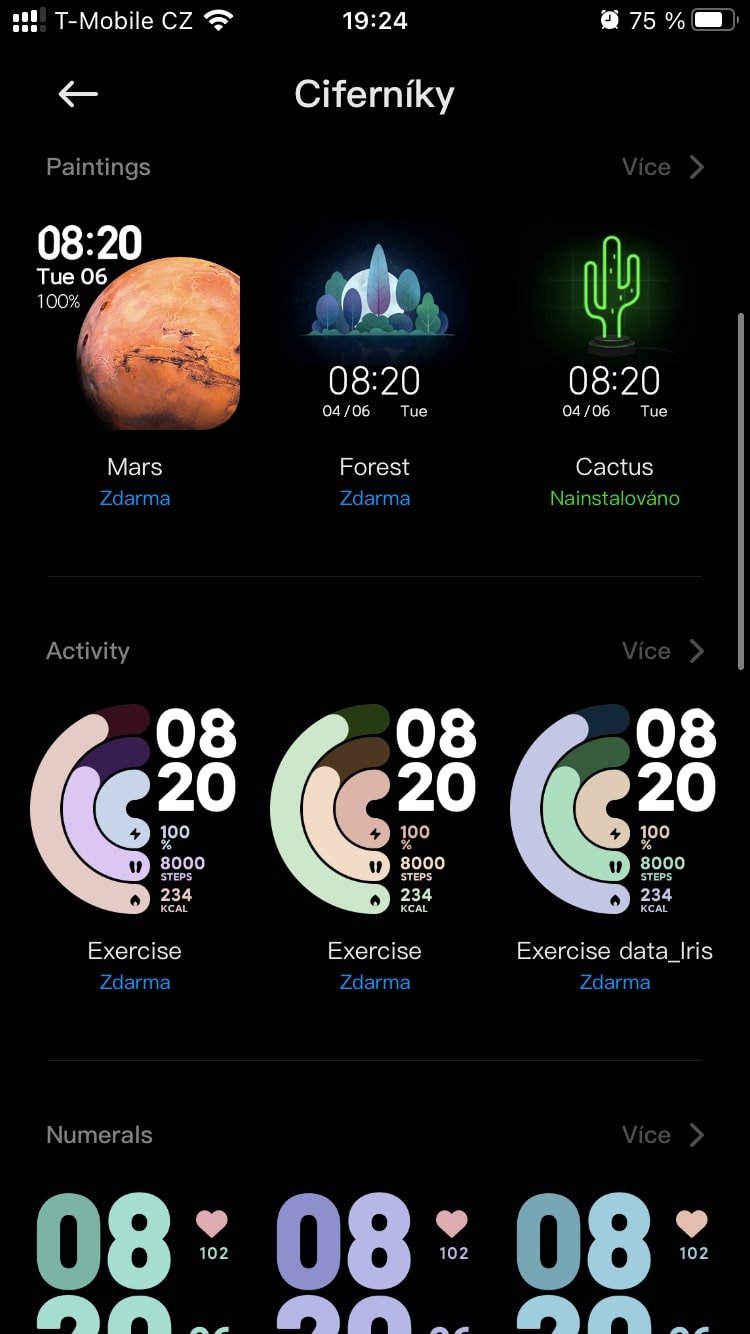750x1334 pixels.
Task: Open the Exercise data_Iris watch face
Action: (x=615, y=810)
